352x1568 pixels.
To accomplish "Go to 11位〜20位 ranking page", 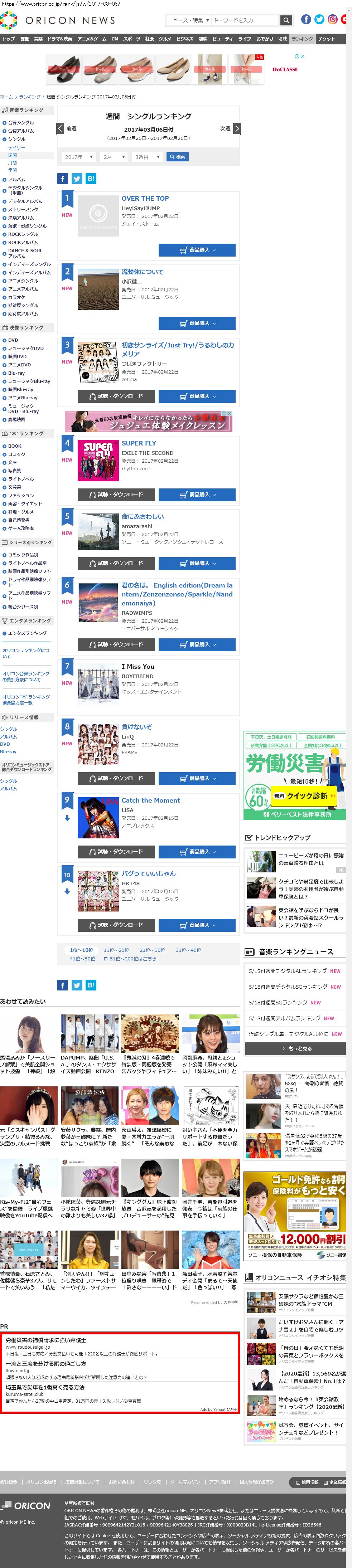I will (x=116, y=950).
